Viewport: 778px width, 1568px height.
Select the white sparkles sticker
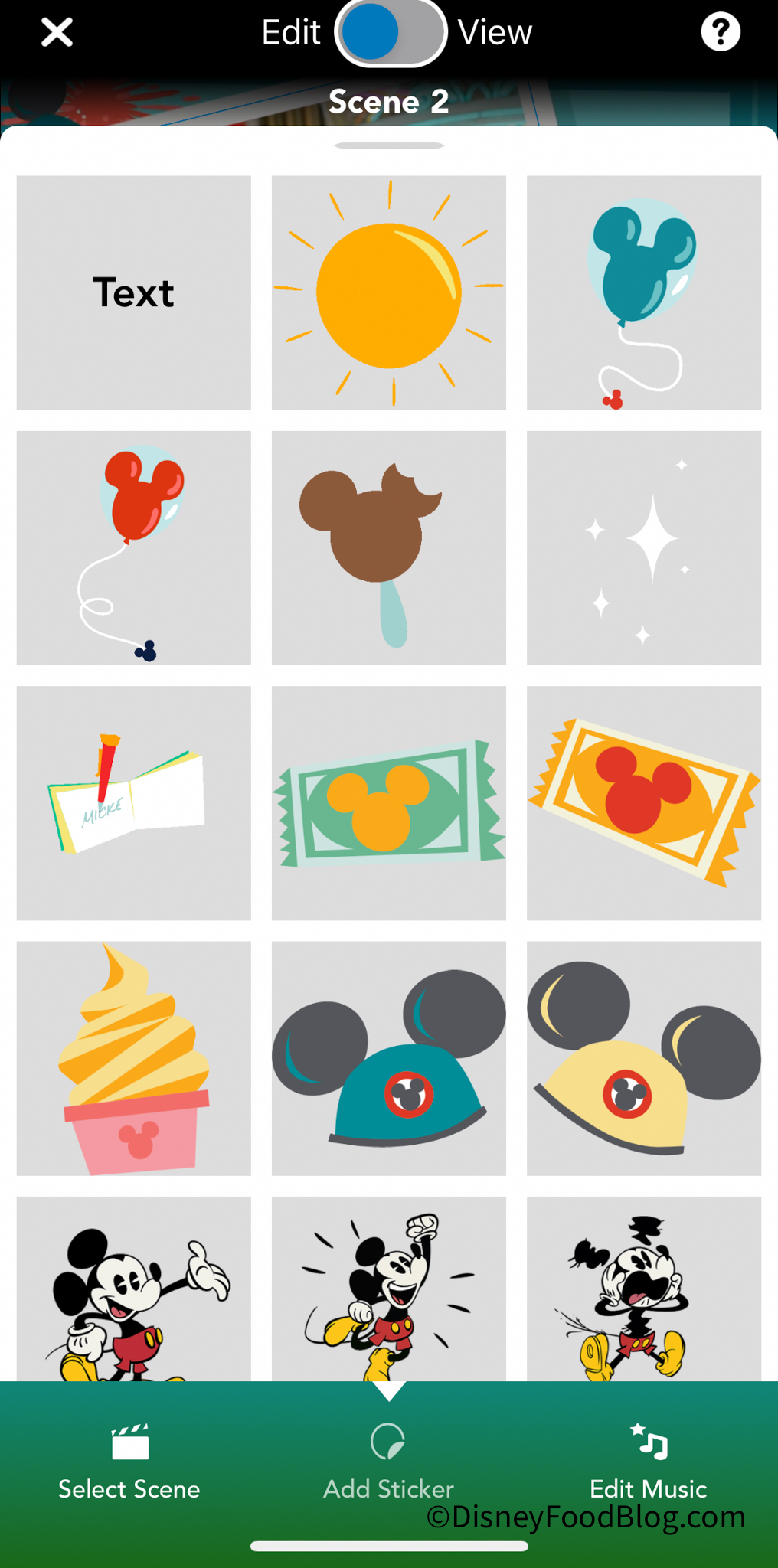click(644, 547)
